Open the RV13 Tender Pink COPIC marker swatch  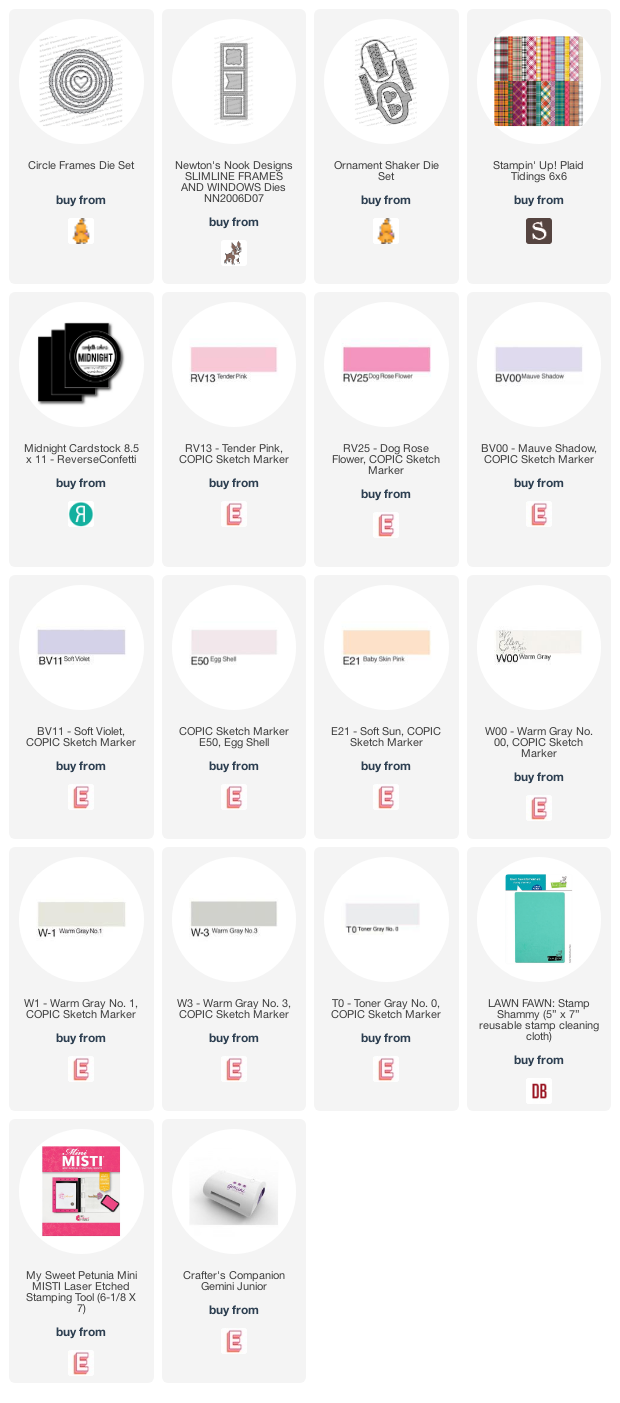pos(233,364)
